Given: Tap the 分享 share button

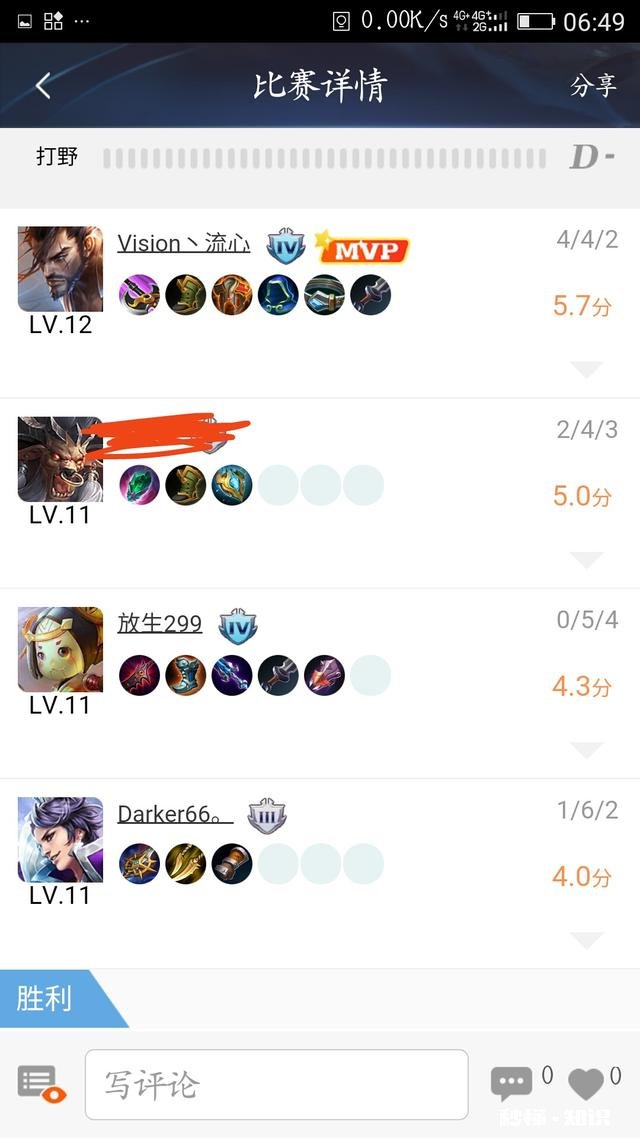Looking at the screenshot, I should 593,86.
